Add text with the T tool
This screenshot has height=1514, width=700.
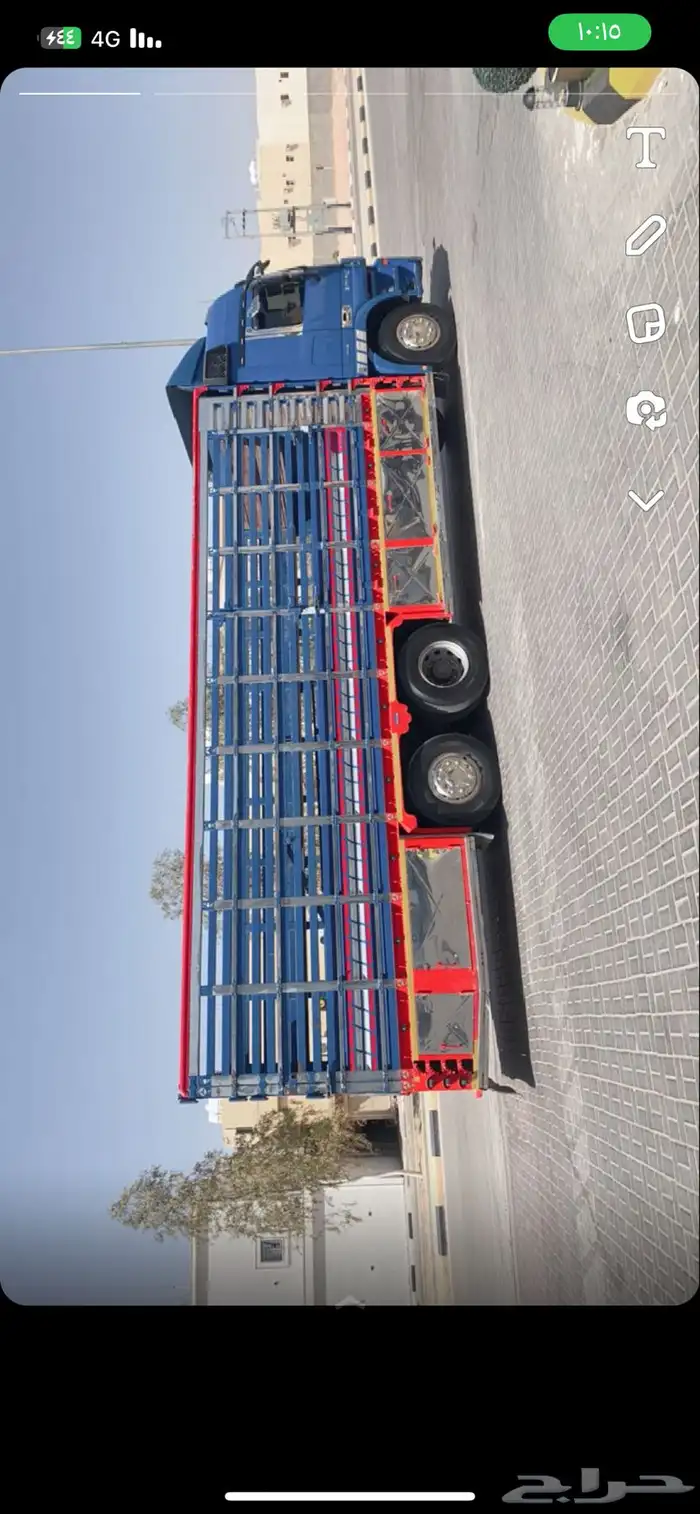point(646,148)
